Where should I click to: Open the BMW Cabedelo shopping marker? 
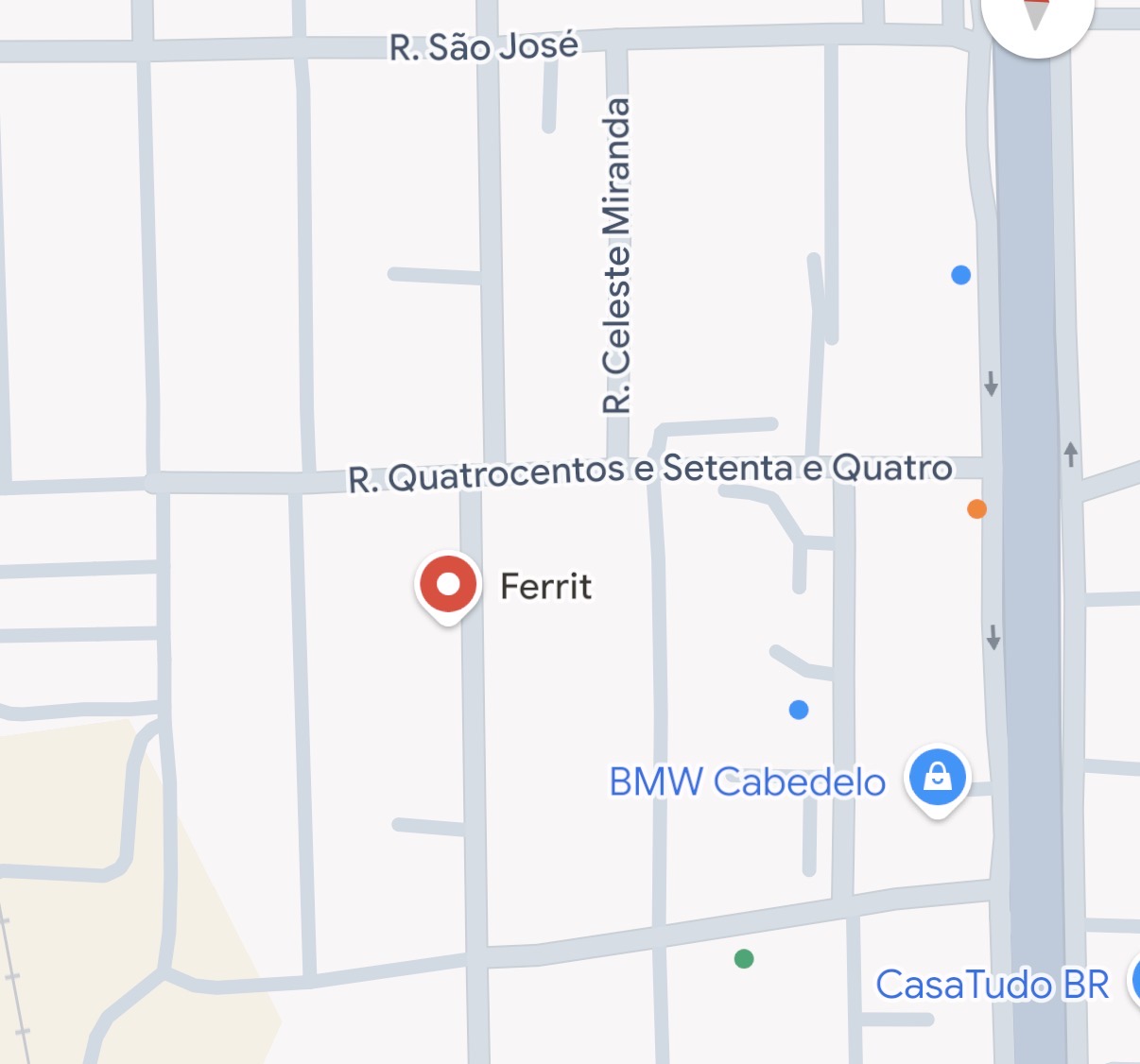pyautogui.click(x=937, y=779)
